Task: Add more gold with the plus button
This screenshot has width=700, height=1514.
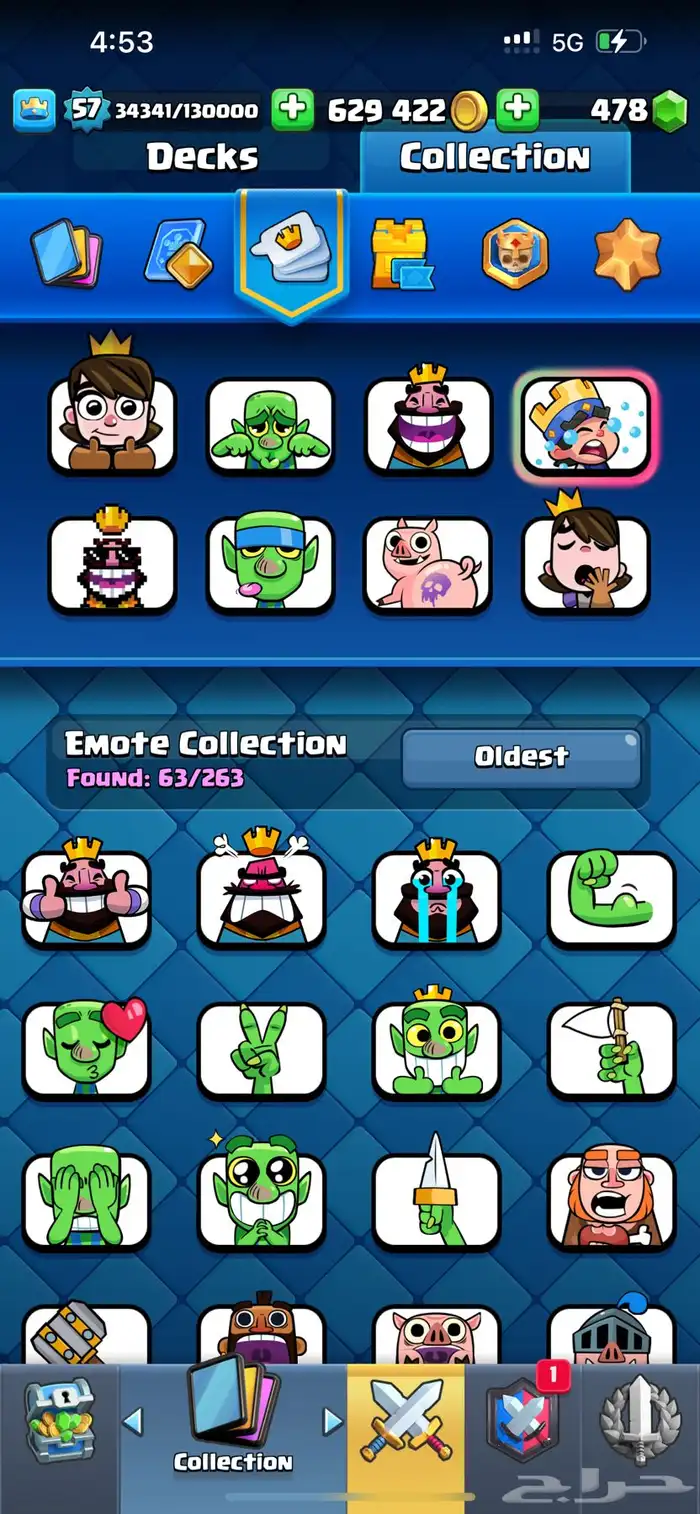Action: 292,110
